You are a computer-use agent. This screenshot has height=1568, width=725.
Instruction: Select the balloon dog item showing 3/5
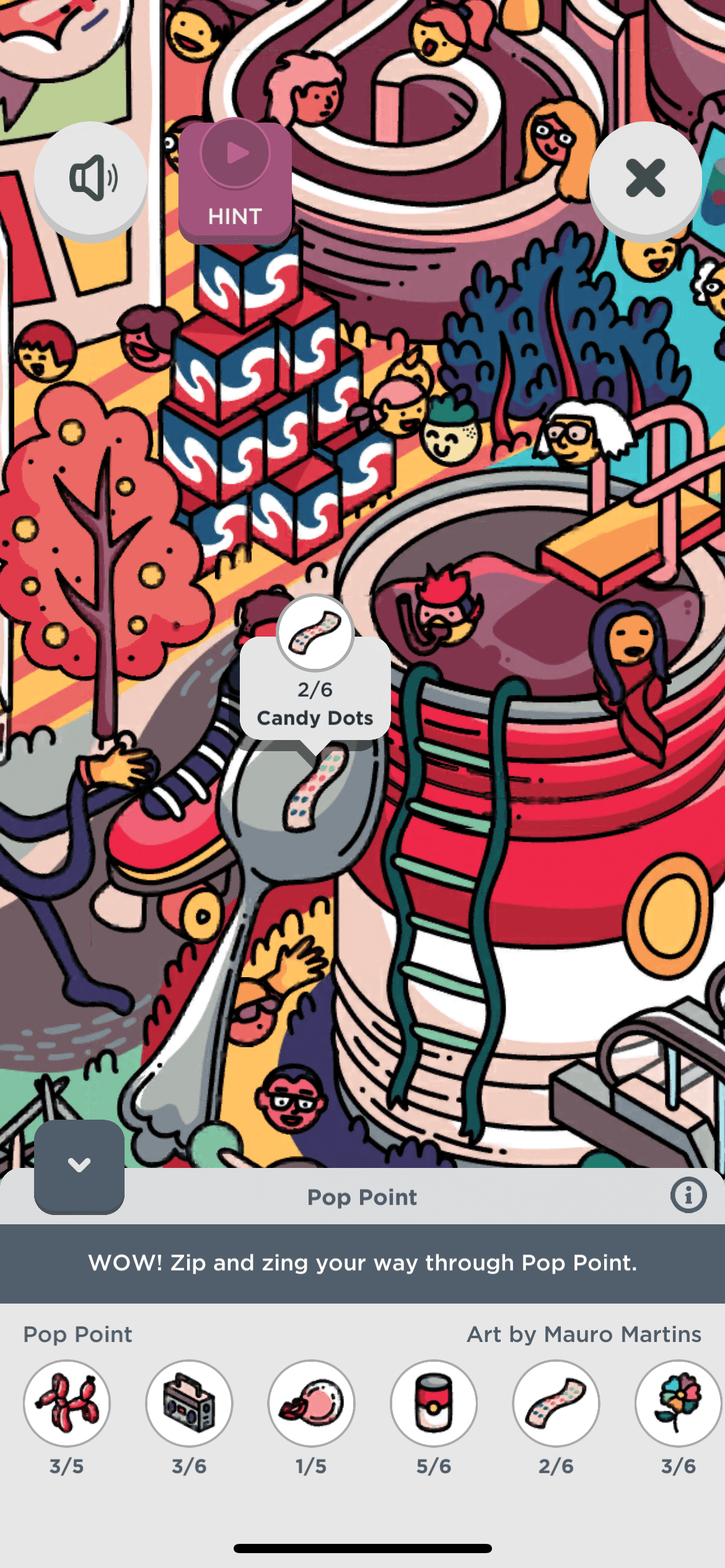click(x=67, y=1403)
